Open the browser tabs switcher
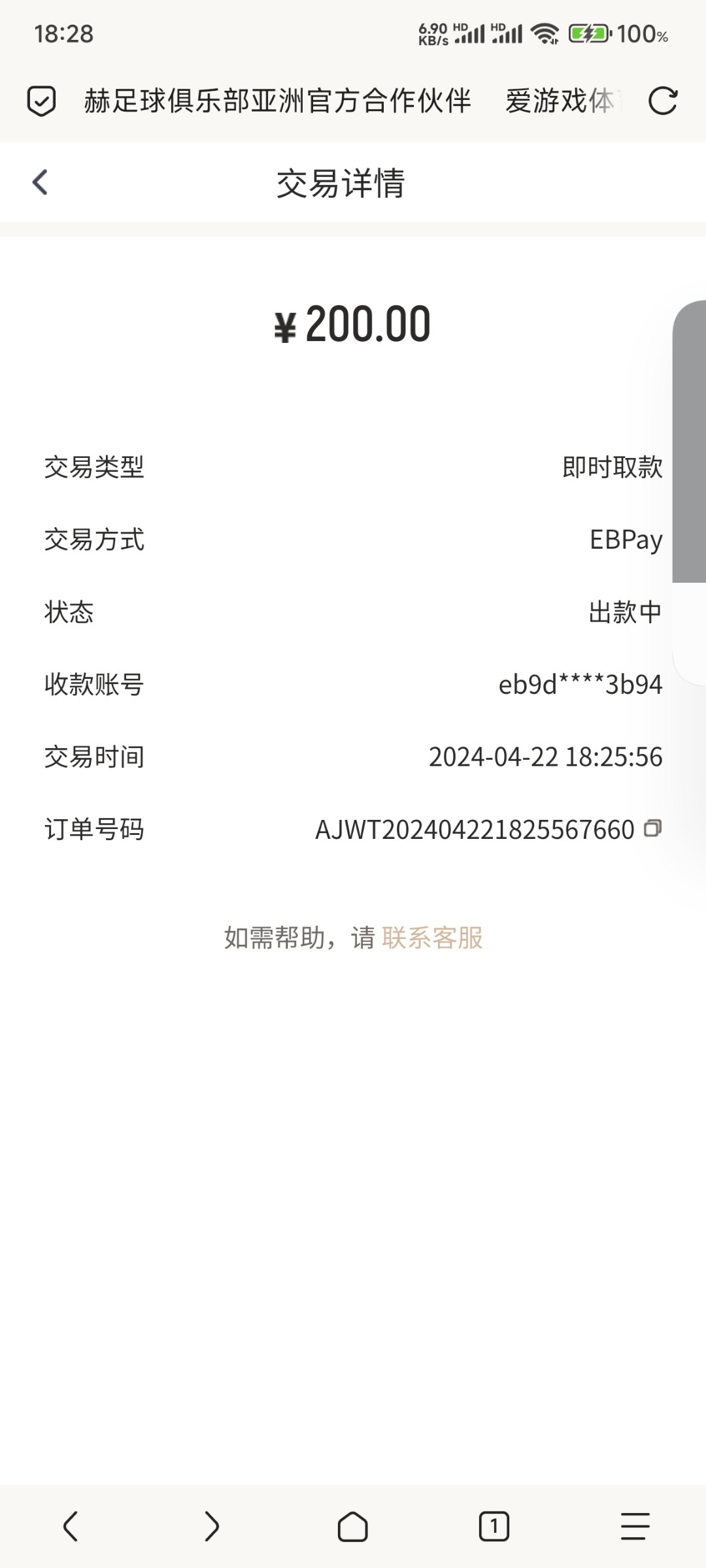 (494, 1527)
